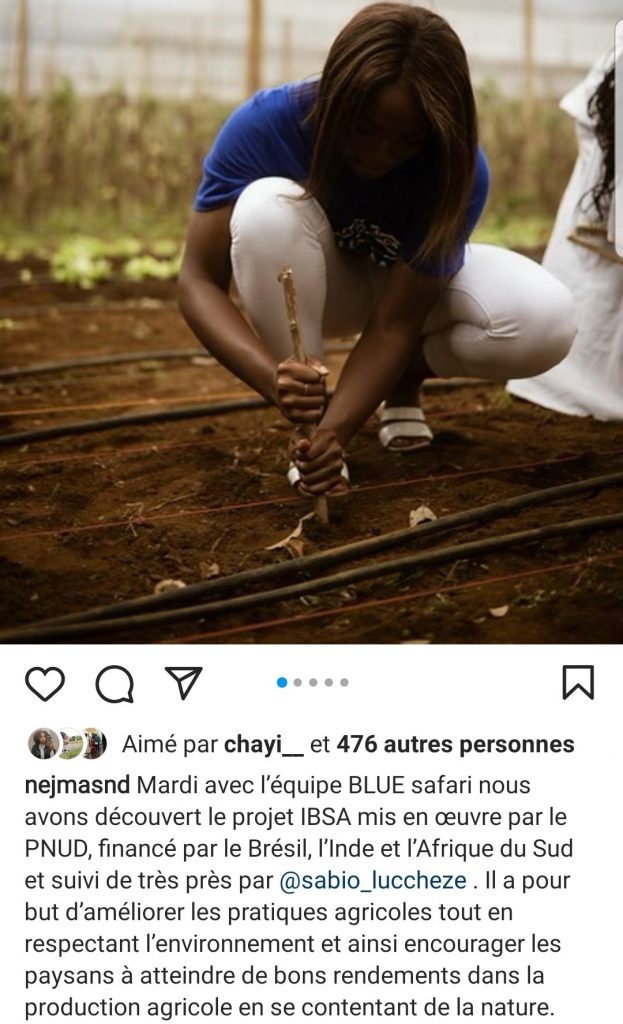This screenshot has width=623, height=1024.
Task: View the 476 autres personnes who liked
Action: click(455, 745)
